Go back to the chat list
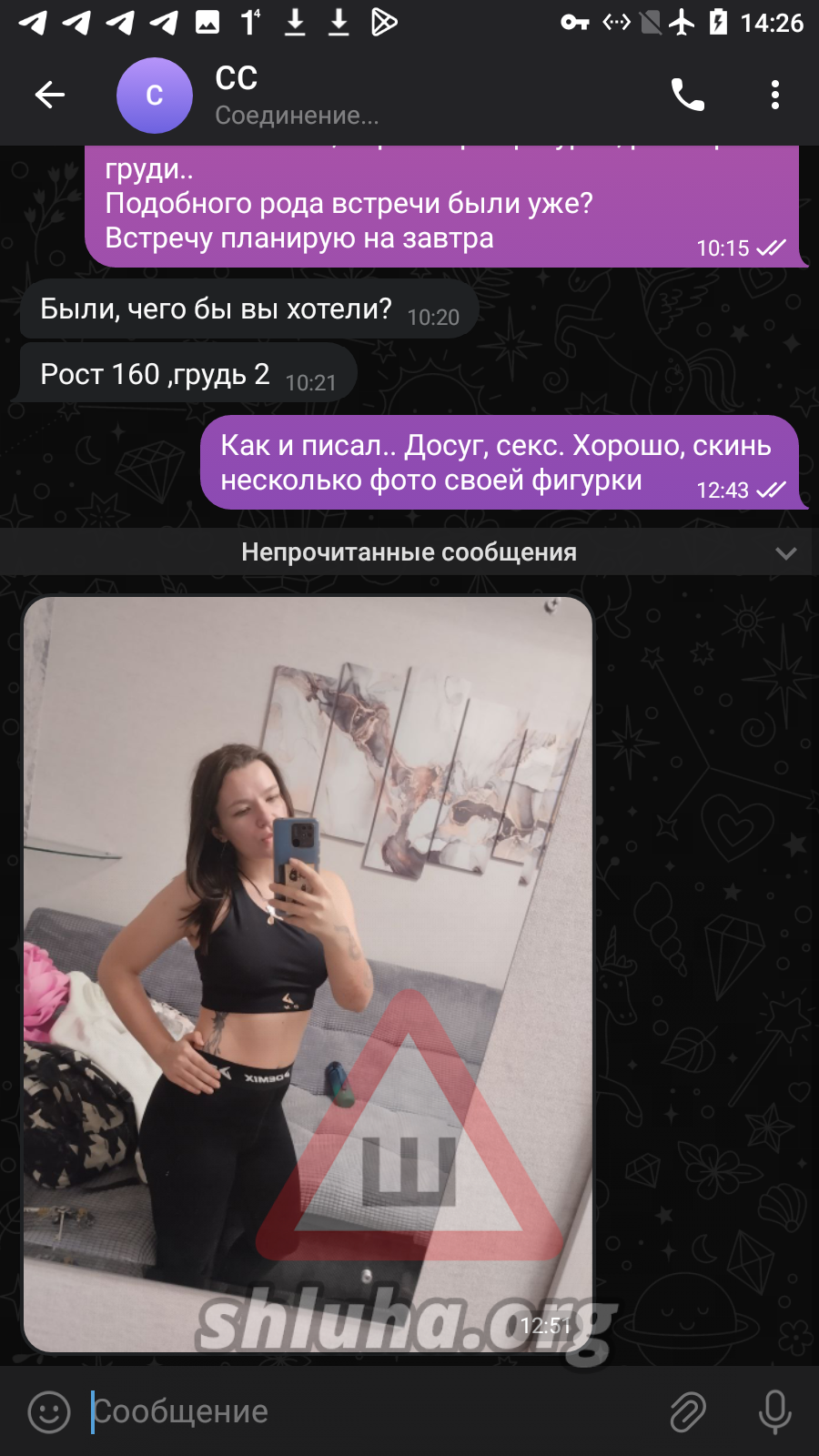The height and width of the screenshot is (1456, 819). (x=50, y=95)
